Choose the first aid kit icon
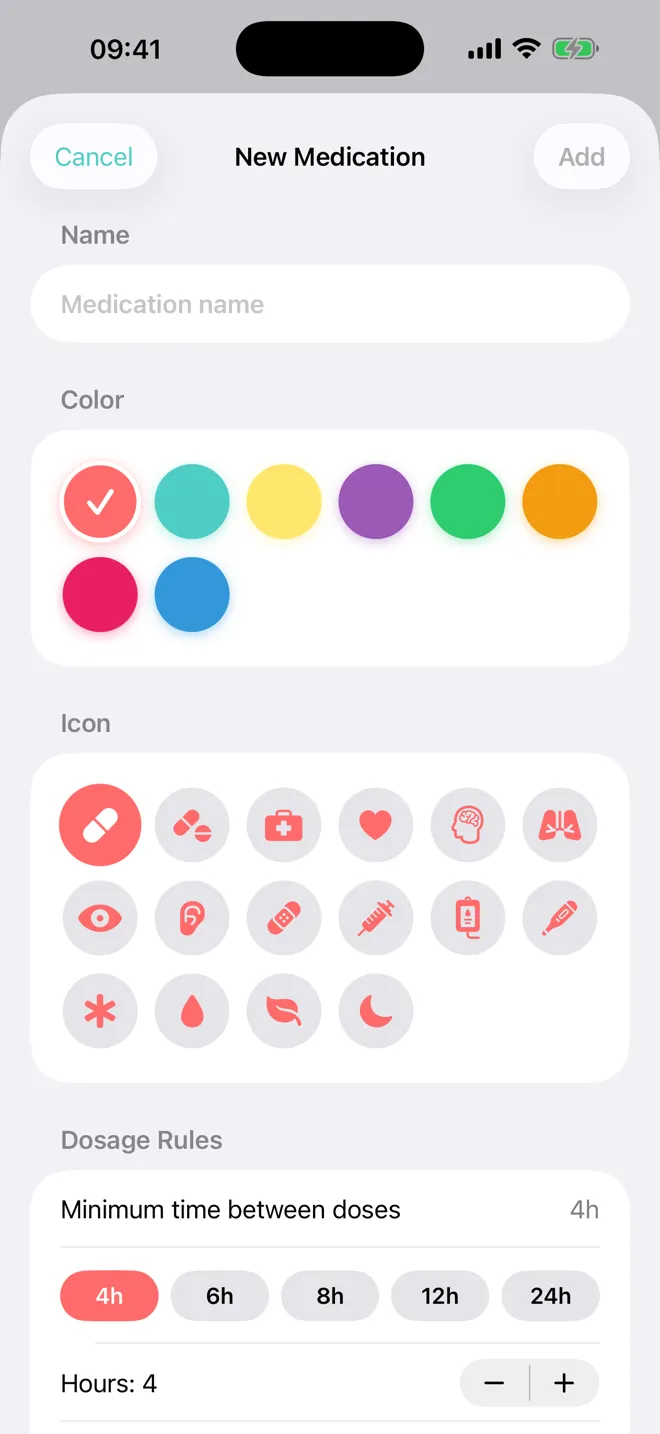Screen dimensions: 660x1434 [284, 826]
